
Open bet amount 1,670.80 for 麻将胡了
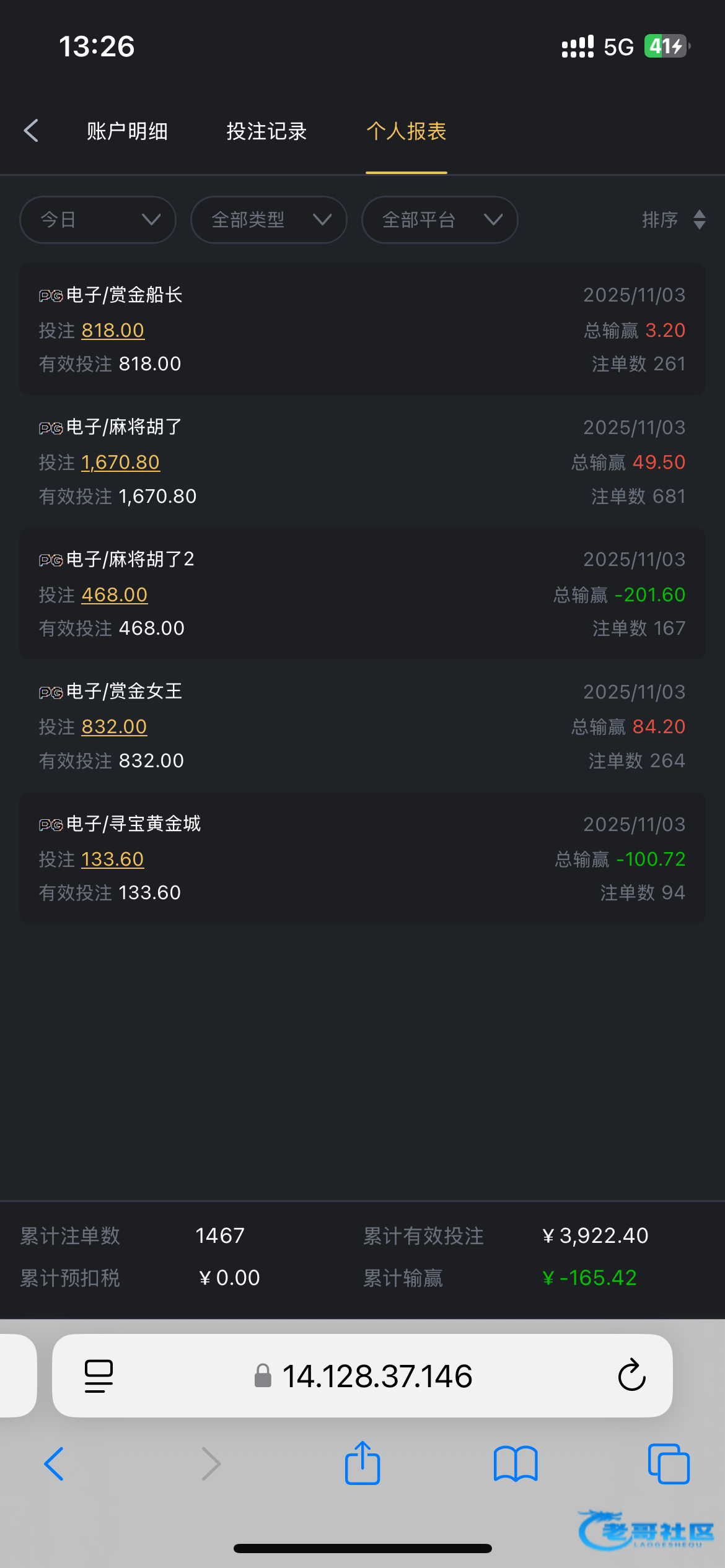tap(120, 462)
